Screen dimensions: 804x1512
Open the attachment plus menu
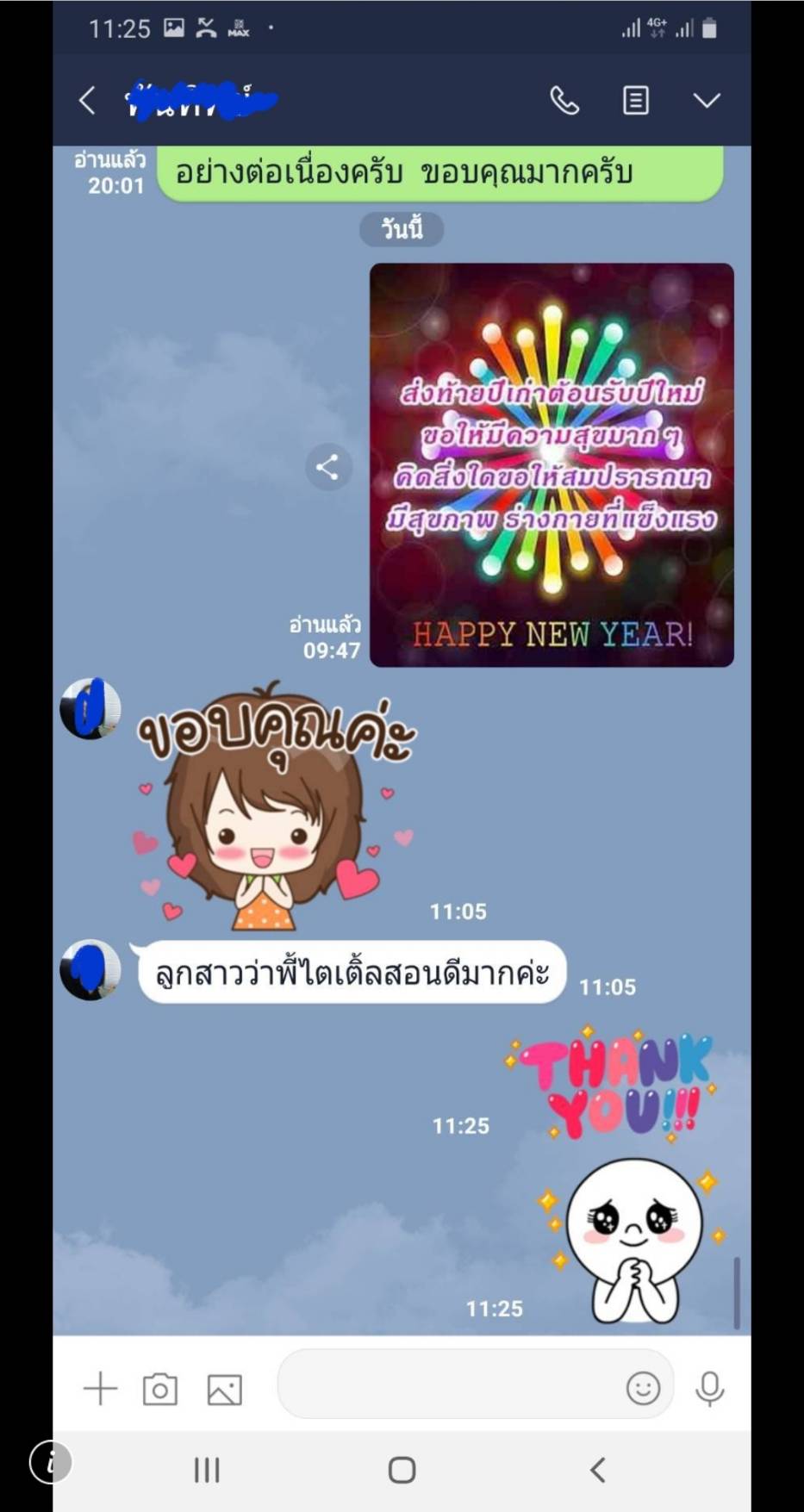(x=100, y=1389)
